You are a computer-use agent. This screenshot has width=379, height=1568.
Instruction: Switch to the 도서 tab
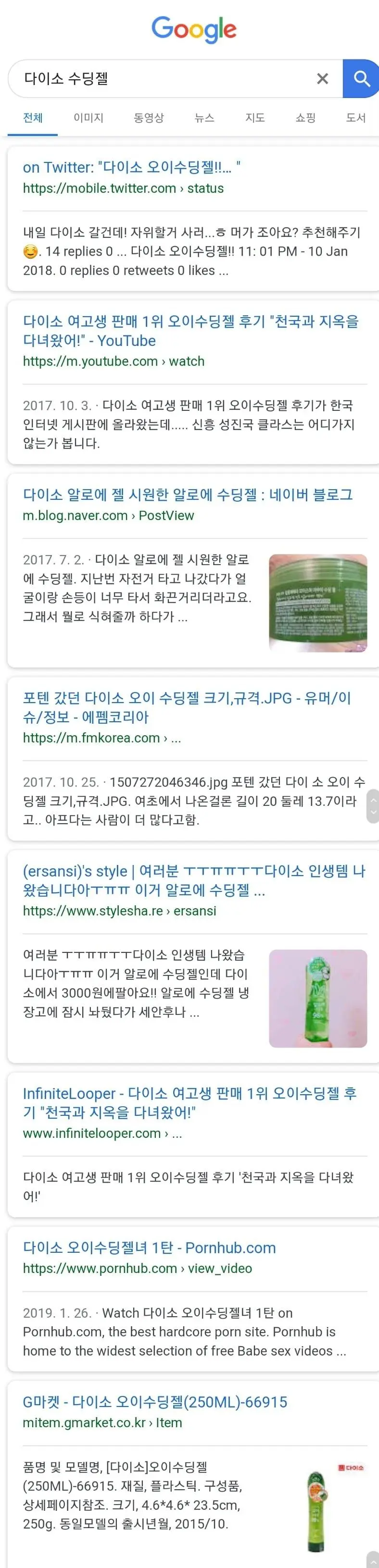pos(355,118)
